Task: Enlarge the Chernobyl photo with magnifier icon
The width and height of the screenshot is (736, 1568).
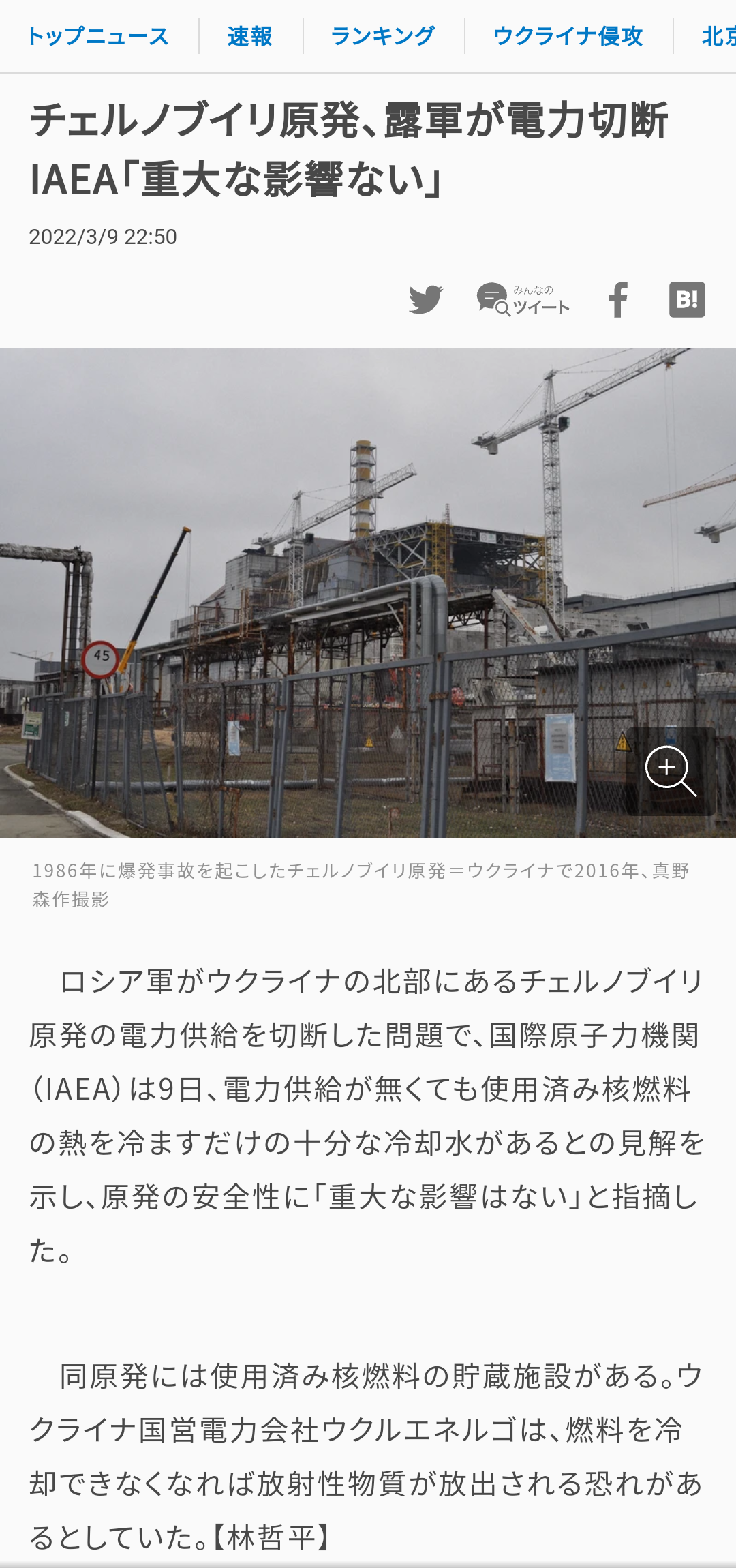Action: (671, 771)
